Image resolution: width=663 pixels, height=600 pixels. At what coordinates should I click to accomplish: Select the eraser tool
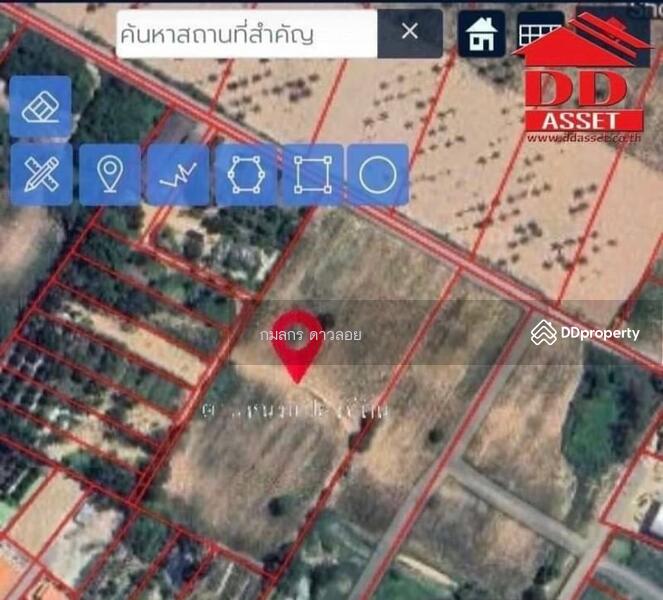41,107
